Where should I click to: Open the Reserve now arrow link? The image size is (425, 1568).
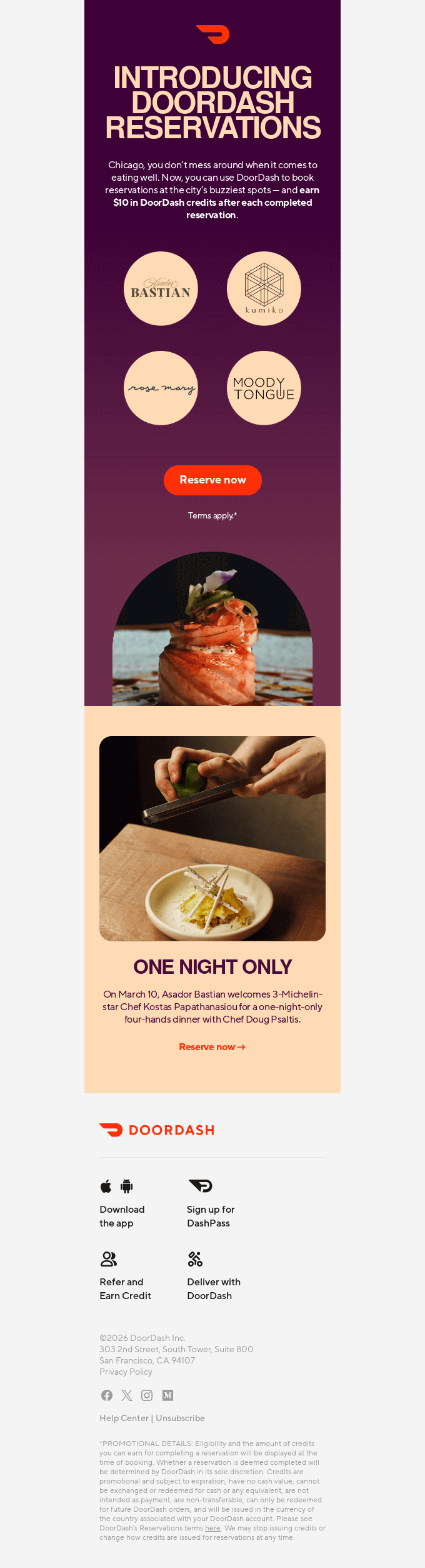pos(212,1047)
